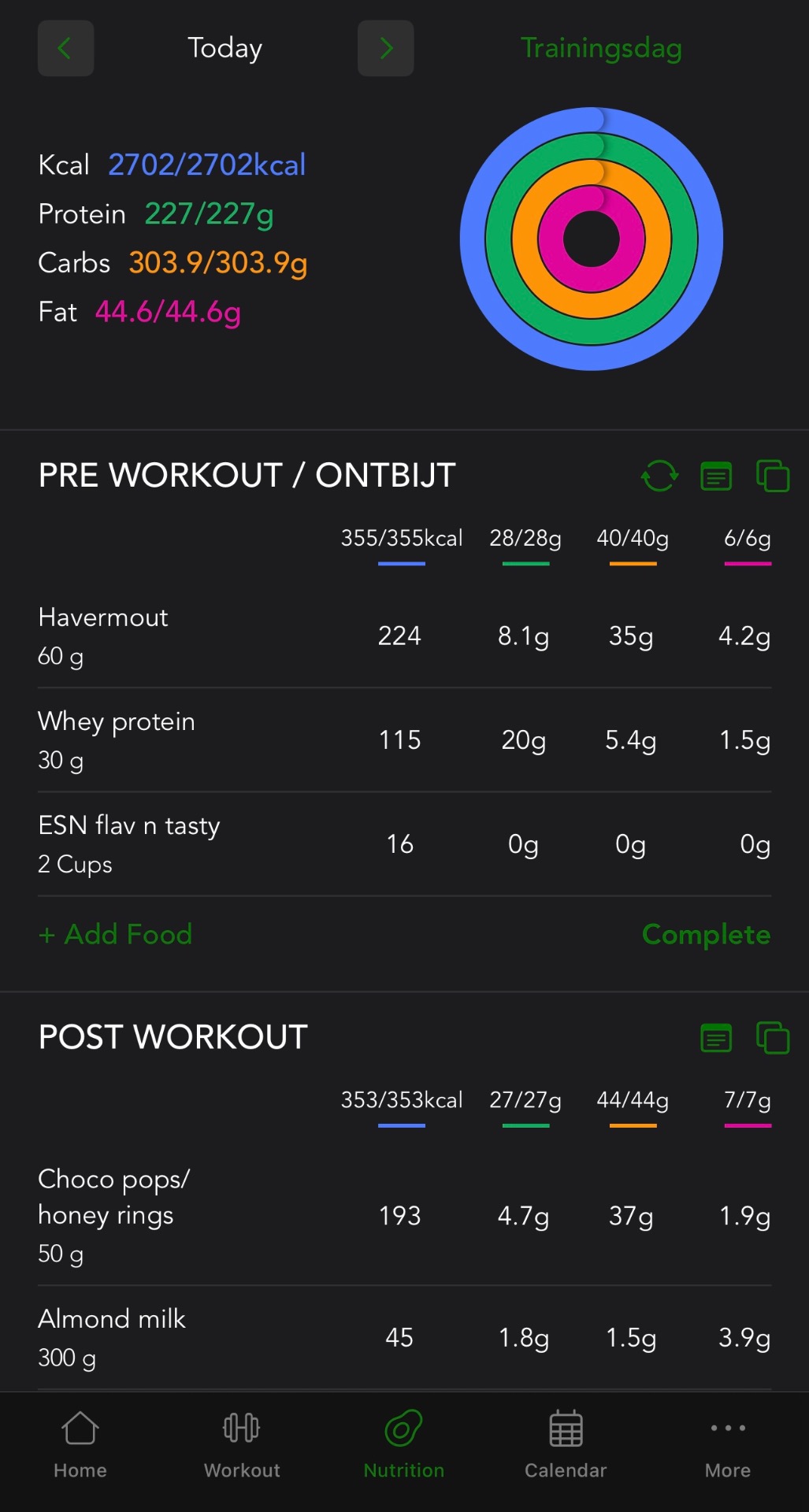
Task: Switch to the Home tab
Action: pos(80,1444)
